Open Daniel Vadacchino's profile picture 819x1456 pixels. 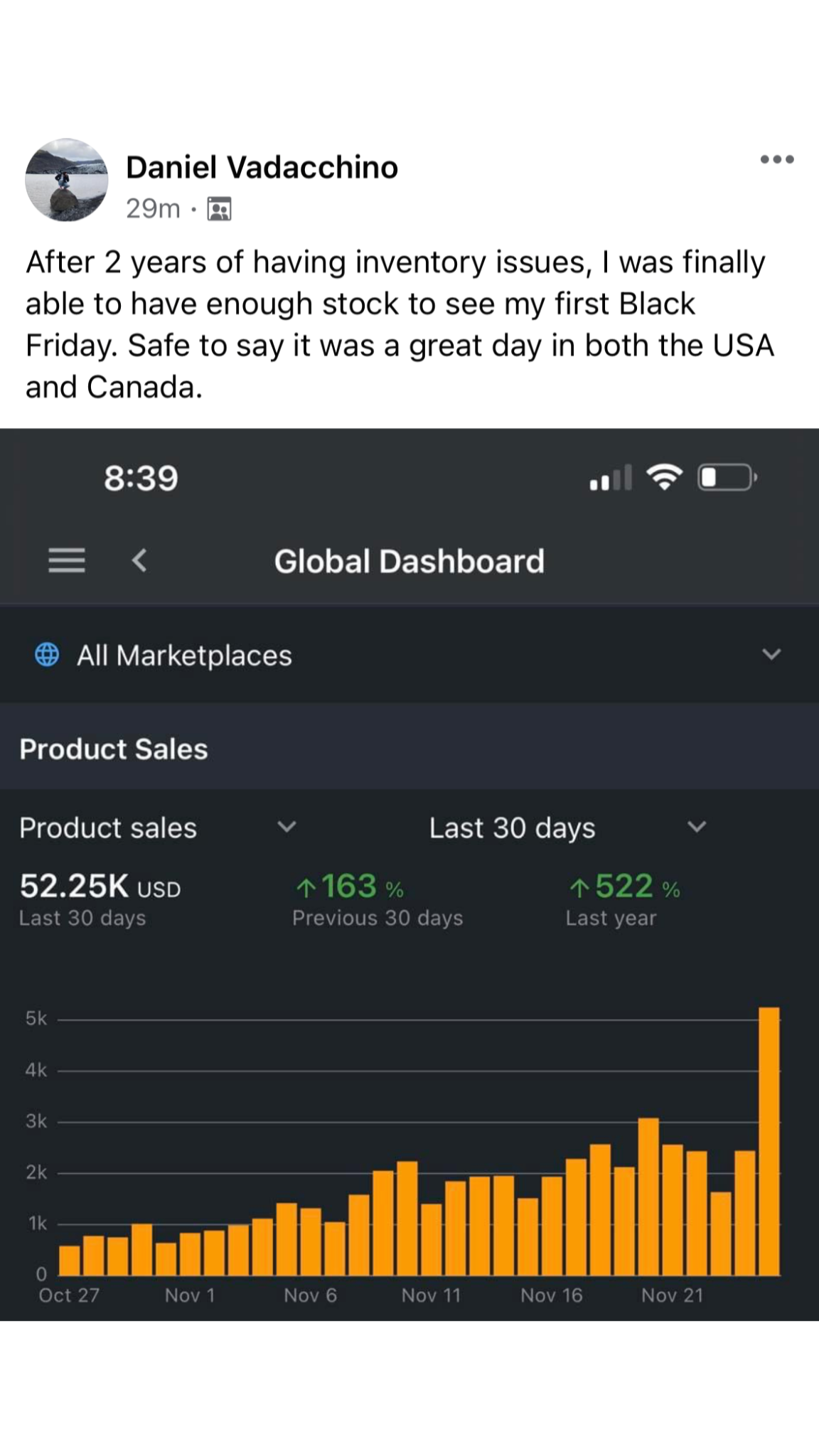click(x=66, y=180)
